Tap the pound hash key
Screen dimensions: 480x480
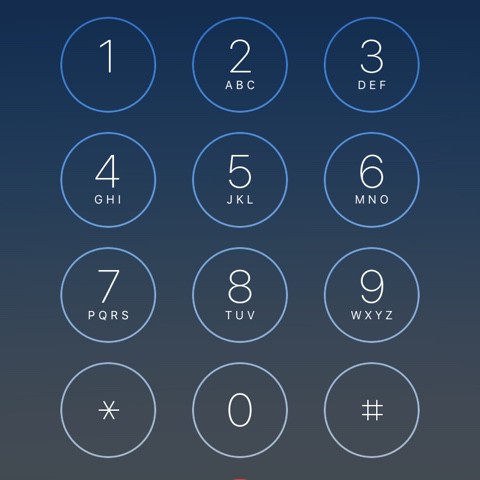click(372, 410)
